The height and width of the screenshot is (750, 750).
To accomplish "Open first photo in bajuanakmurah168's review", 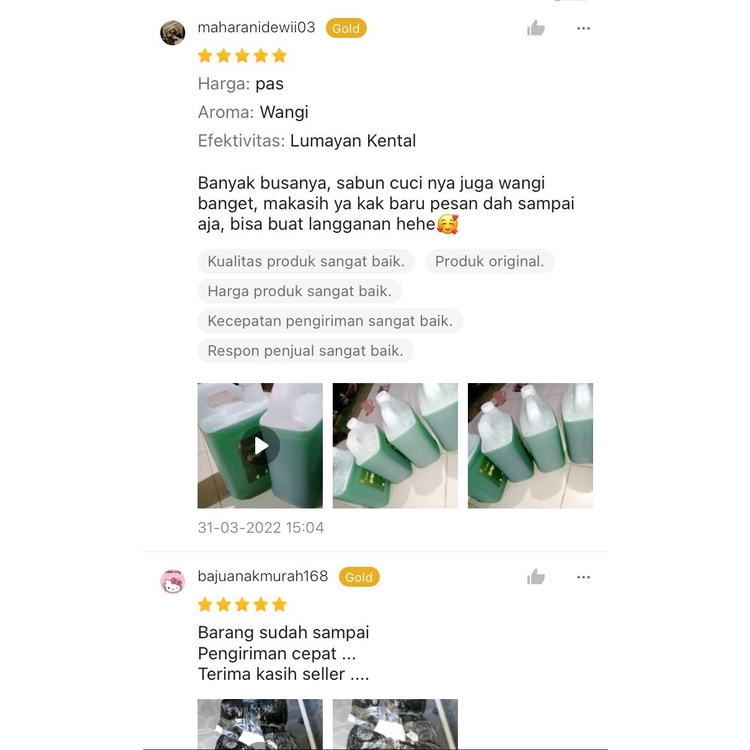I will pos(260,724).
